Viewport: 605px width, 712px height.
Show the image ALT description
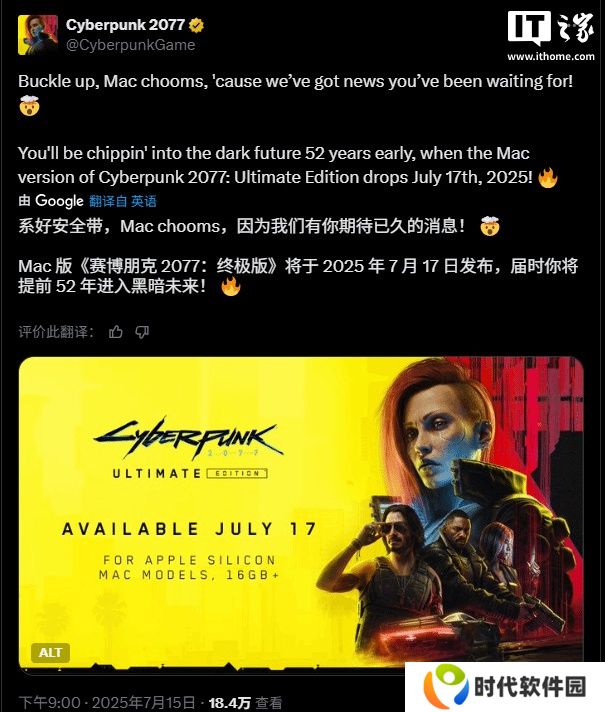point(50,652)
